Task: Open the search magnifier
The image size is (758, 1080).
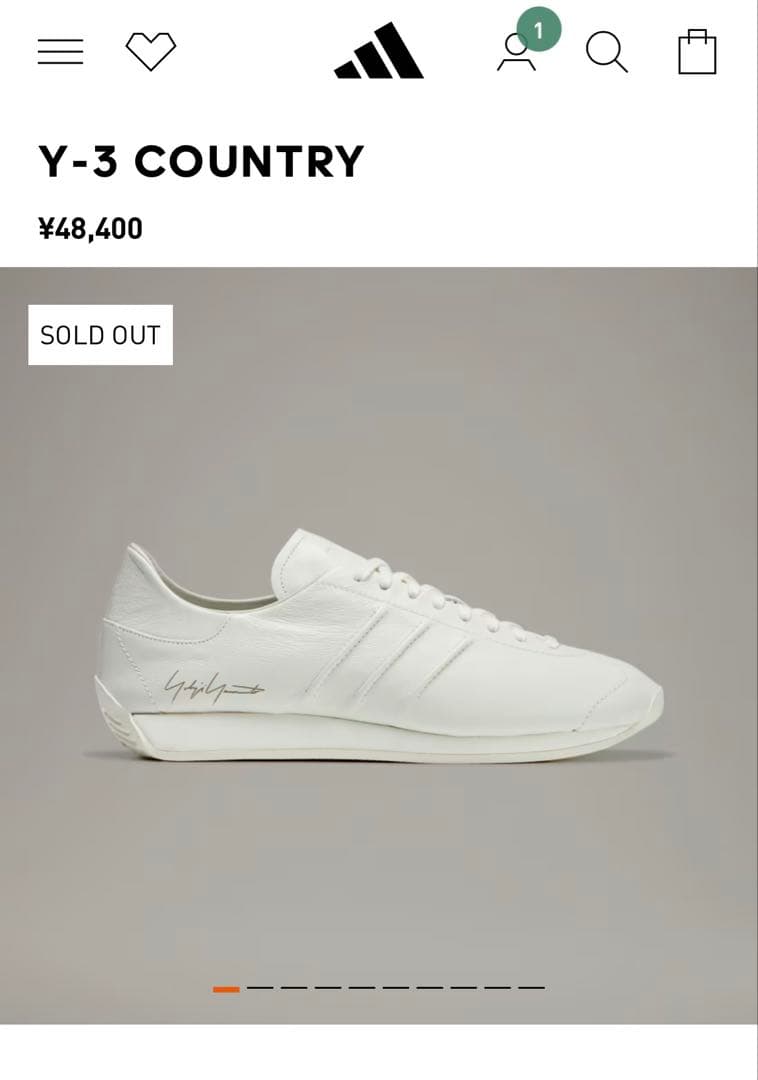Action: pyautogui.click(x=606, y=52)
